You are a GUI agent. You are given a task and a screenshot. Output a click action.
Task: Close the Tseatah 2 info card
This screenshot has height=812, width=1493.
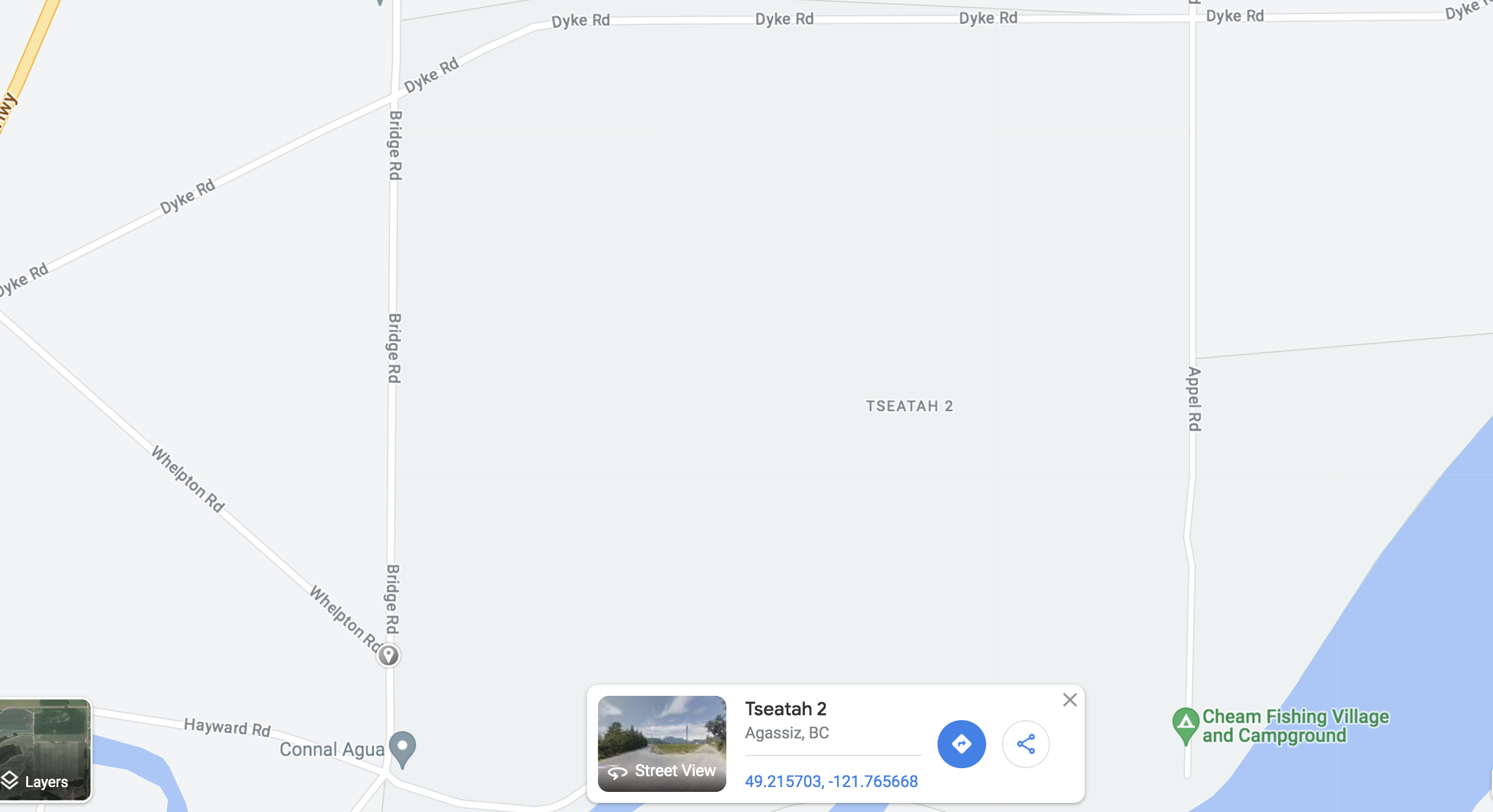coord(1070,700)
